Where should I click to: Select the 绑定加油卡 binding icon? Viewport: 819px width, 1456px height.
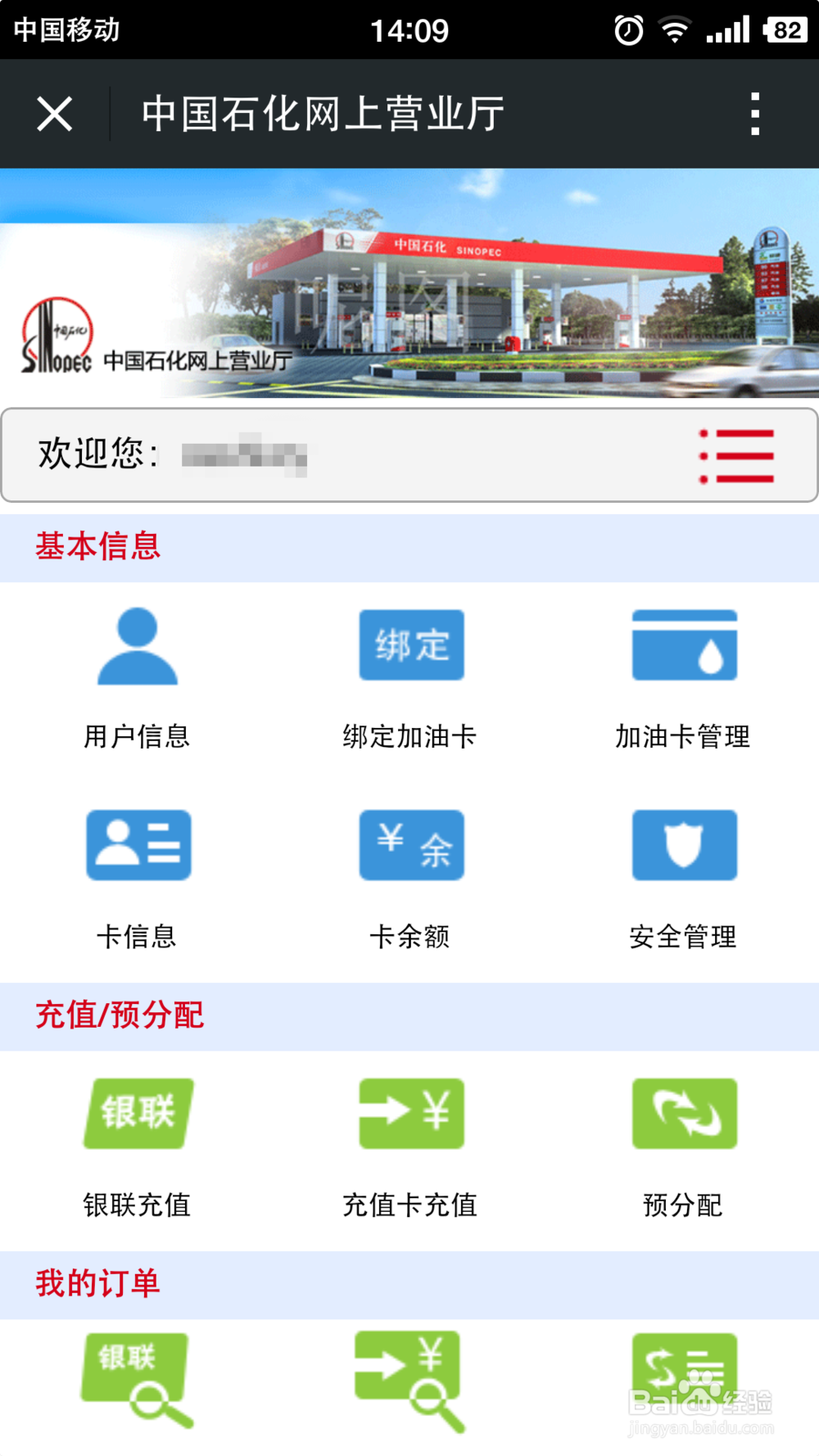(x=410, y=644)
